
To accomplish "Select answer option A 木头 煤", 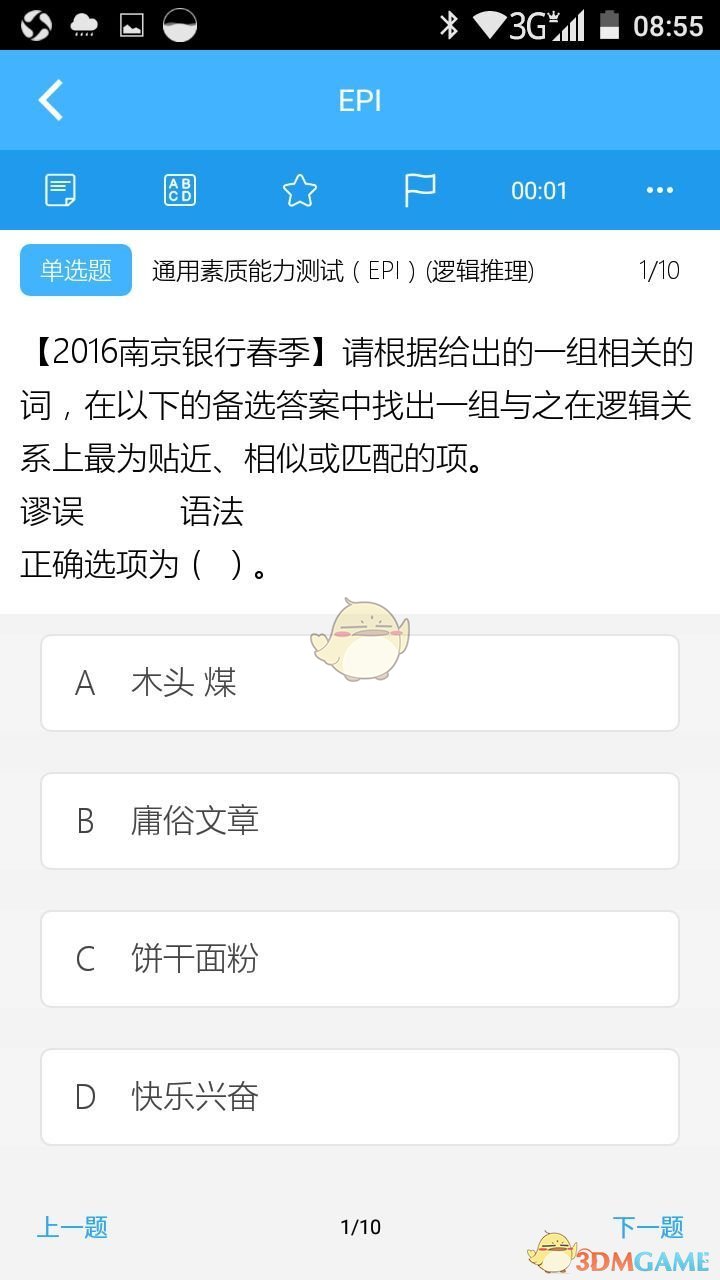I will [358, 682].
